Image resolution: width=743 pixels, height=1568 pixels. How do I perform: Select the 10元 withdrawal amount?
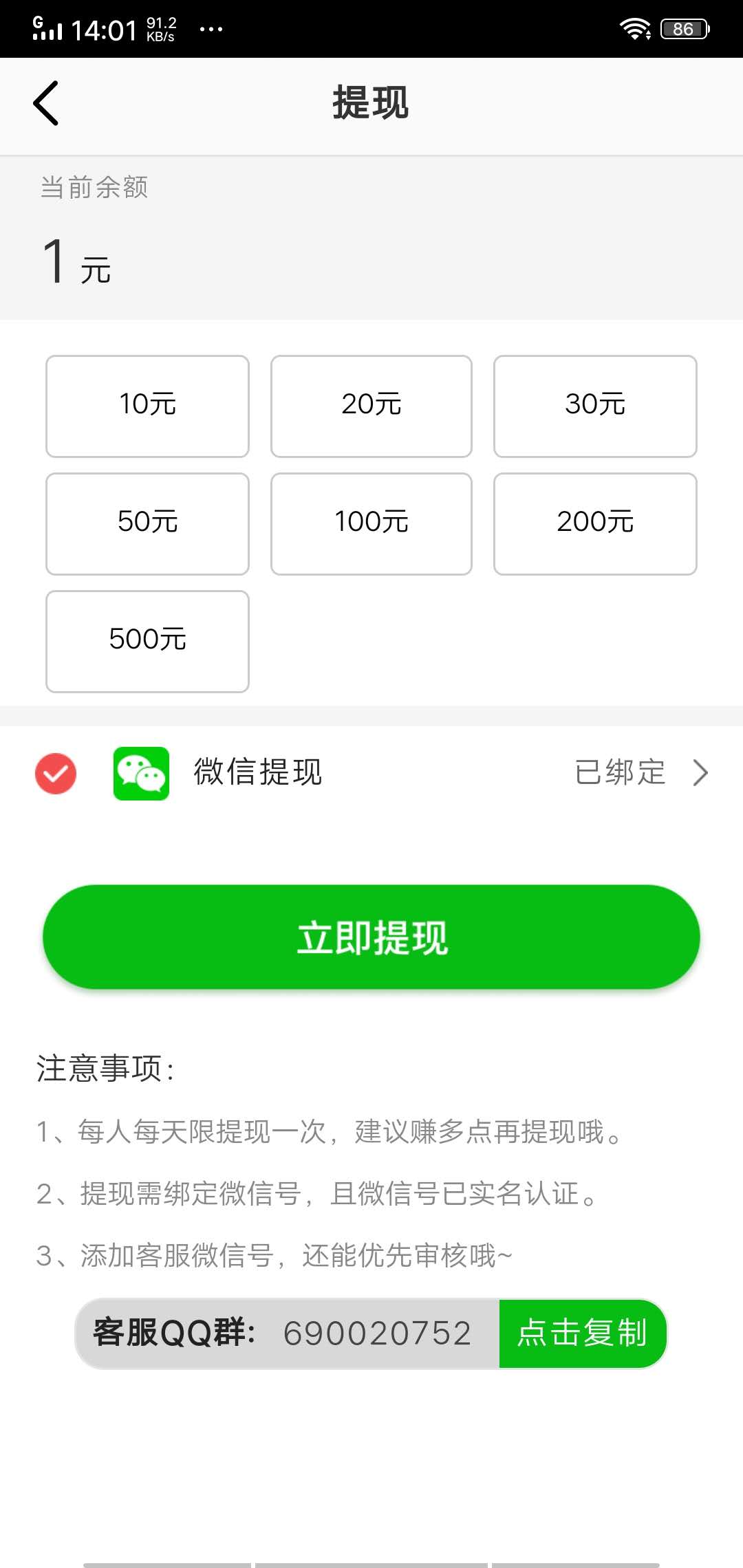tap(147, 405)
